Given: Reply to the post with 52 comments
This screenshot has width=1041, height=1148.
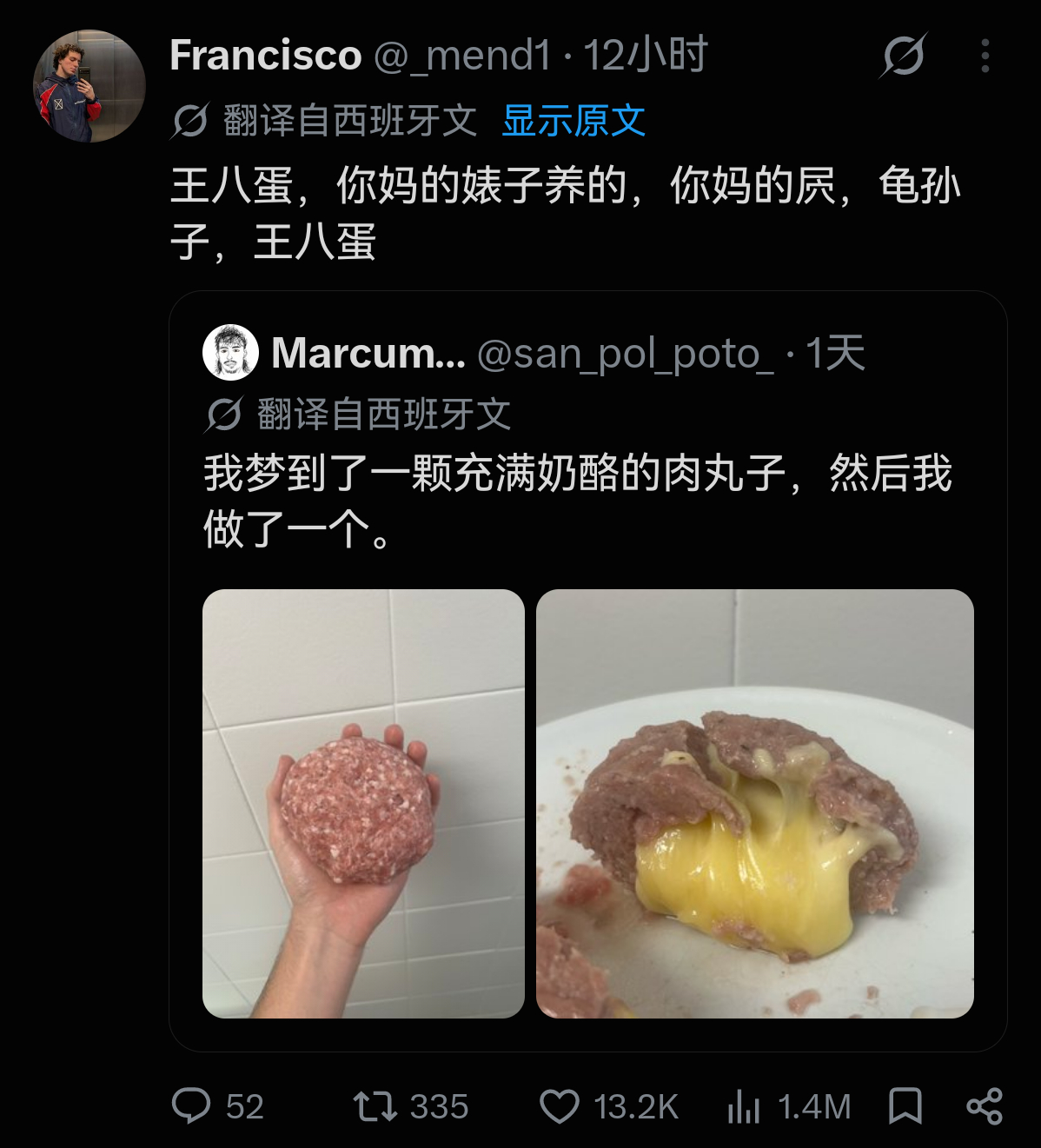Looking at the screenshot, I should tap(217, 1106).
